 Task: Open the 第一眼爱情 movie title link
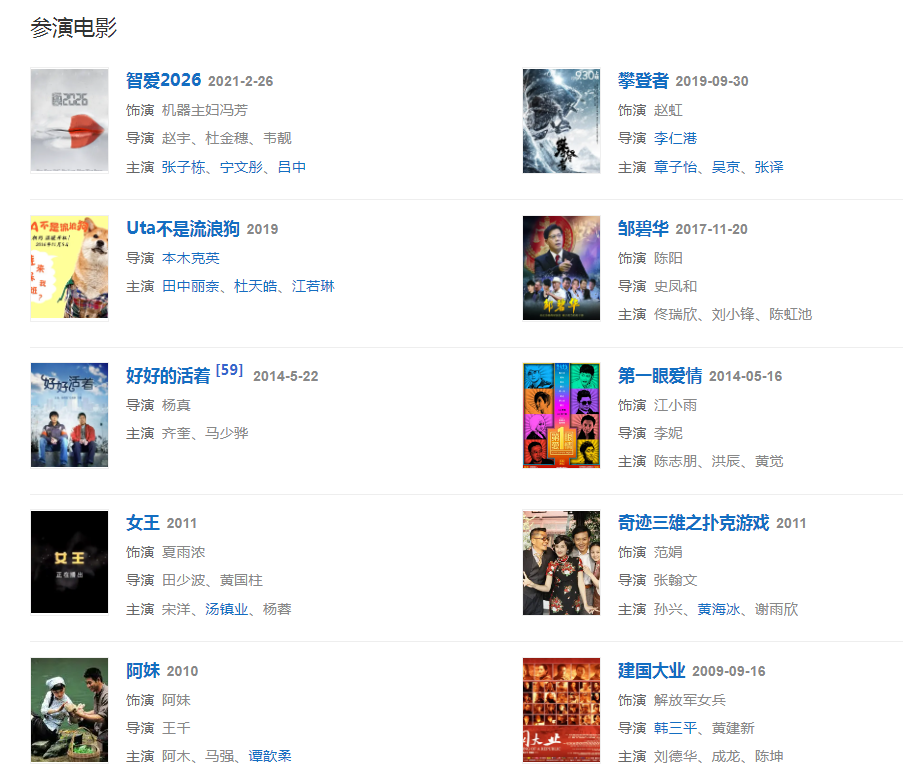coord(660,376)
